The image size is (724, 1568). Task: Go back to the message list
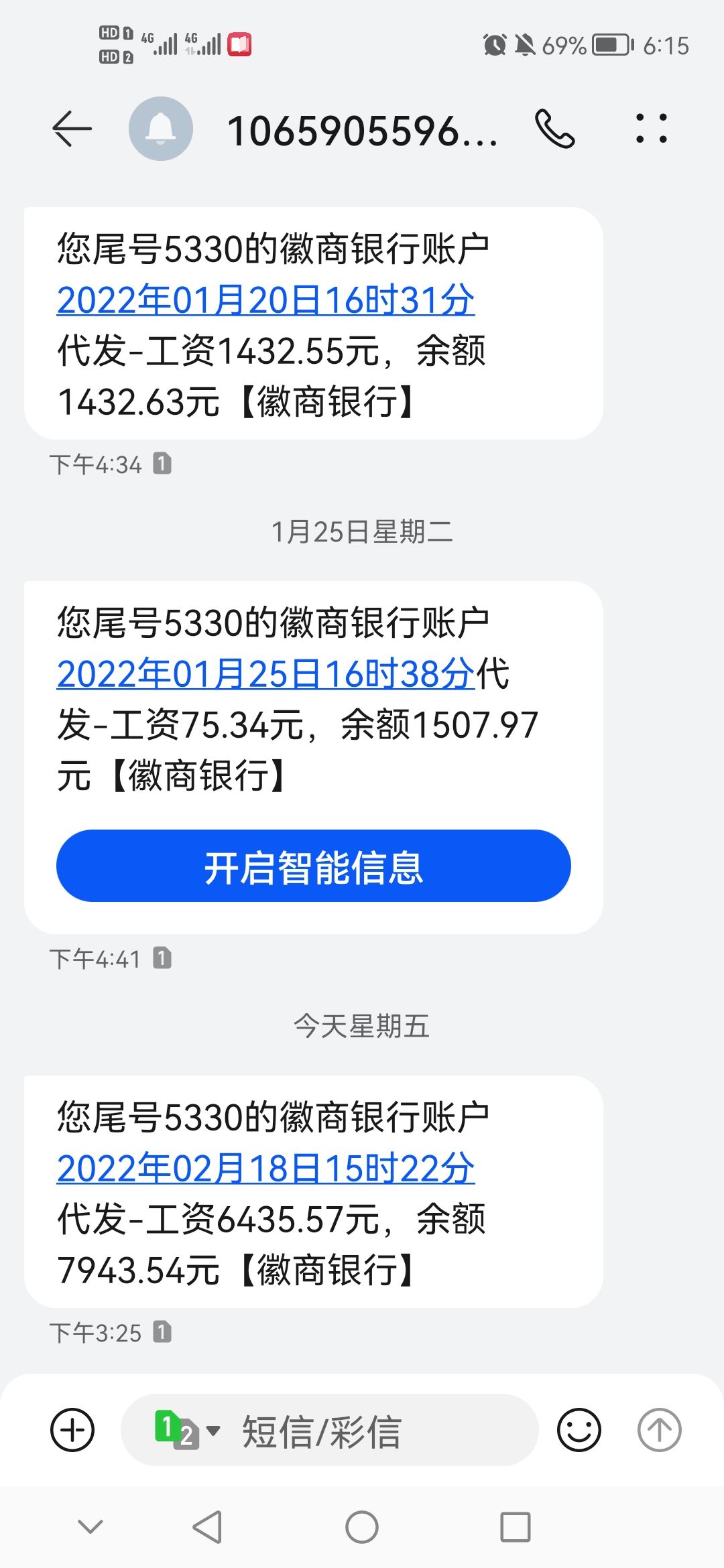coord(72,129)
